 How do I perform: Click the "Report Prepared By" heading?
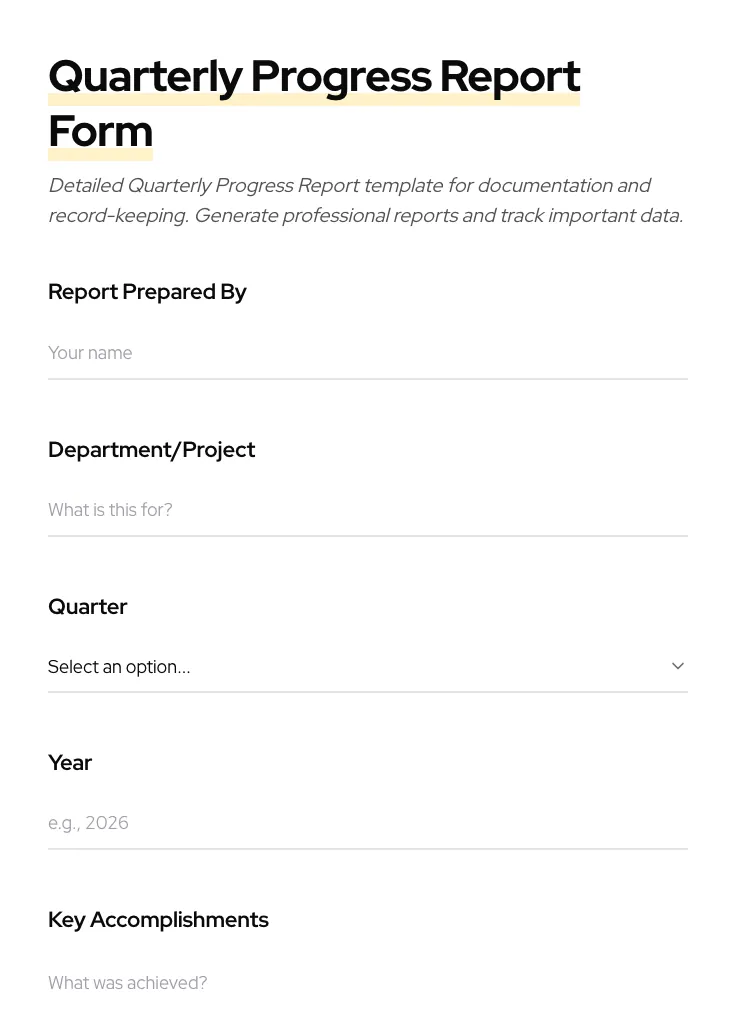147,292
